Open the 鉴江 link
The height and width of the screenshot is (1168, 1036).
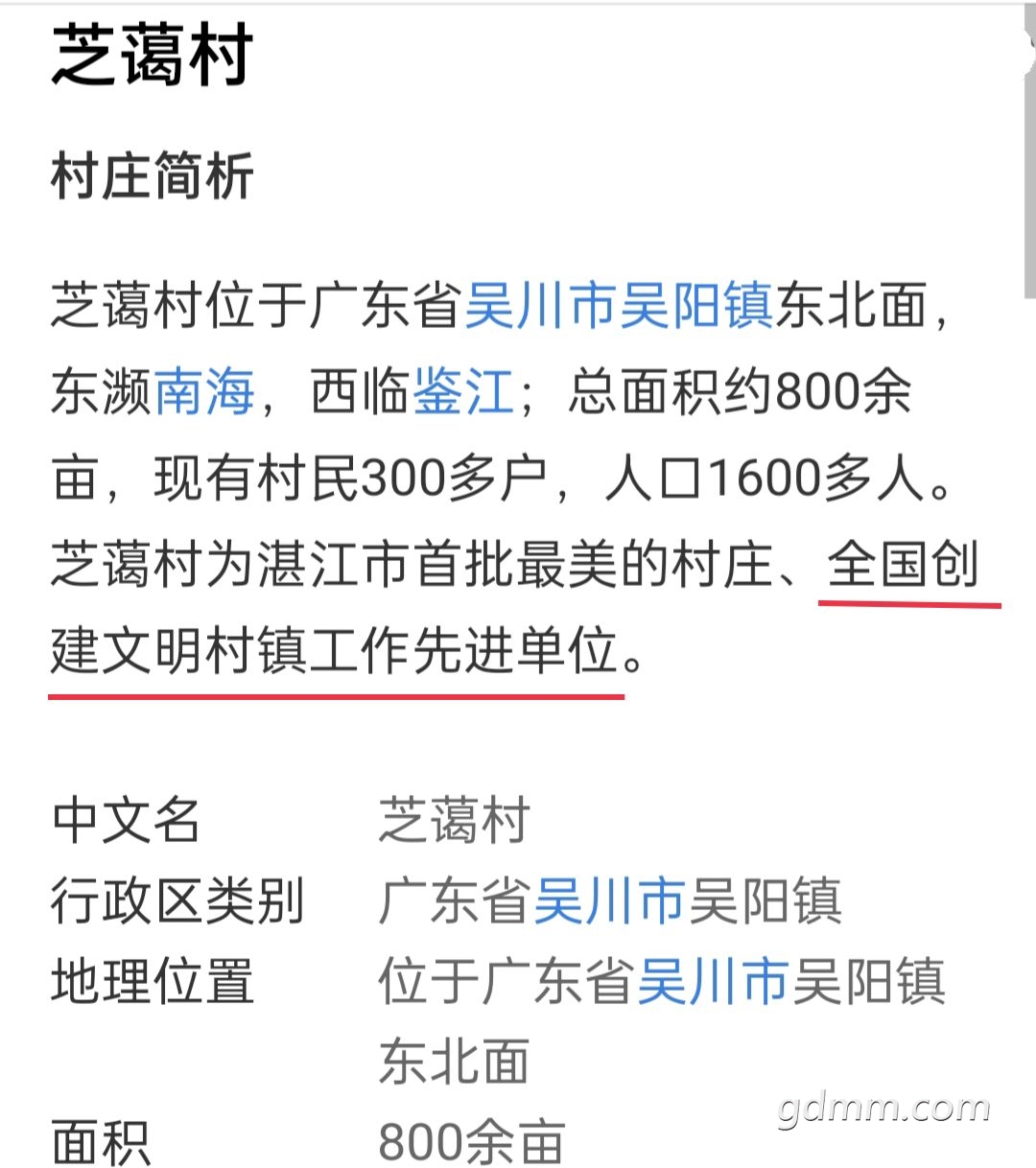pos(463,391)
